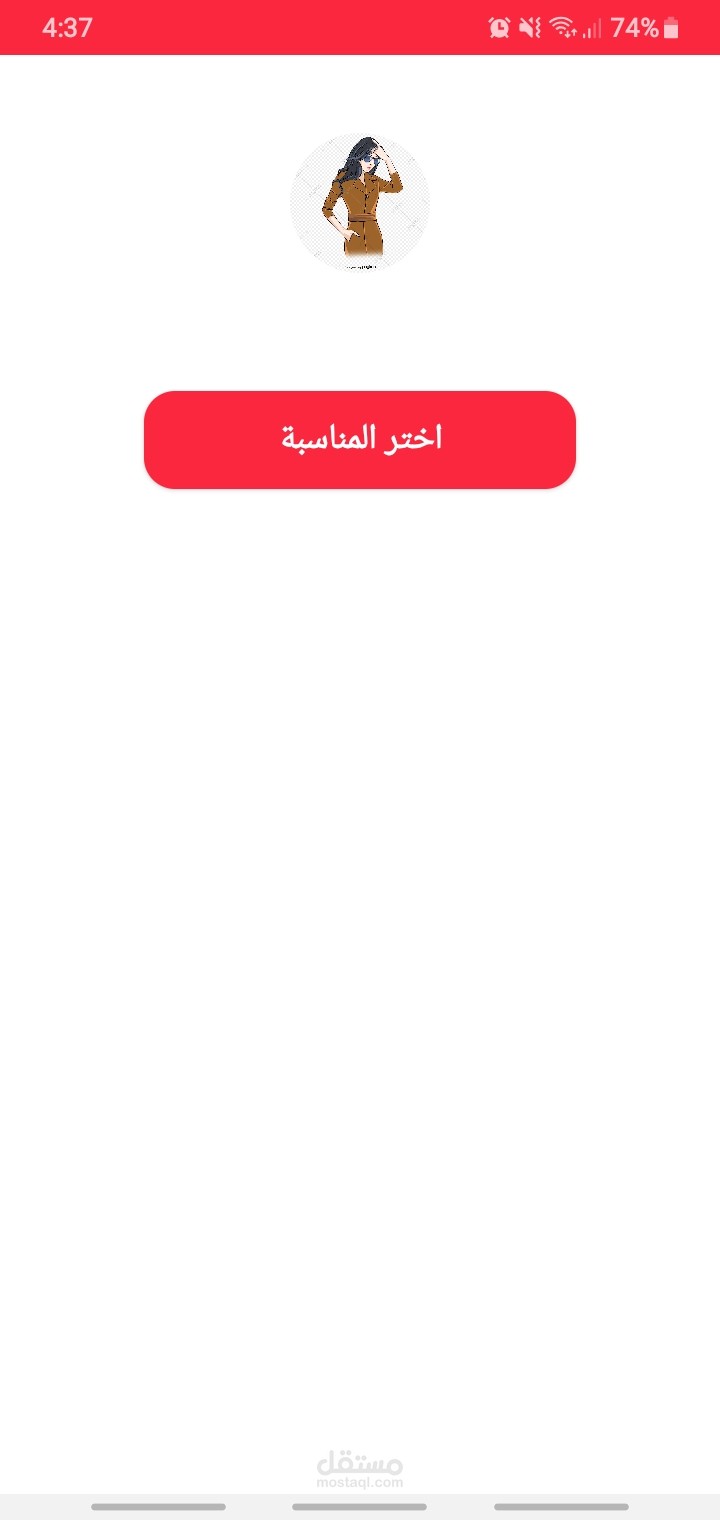Tap the اختر المناسبة button

[360, 440]
